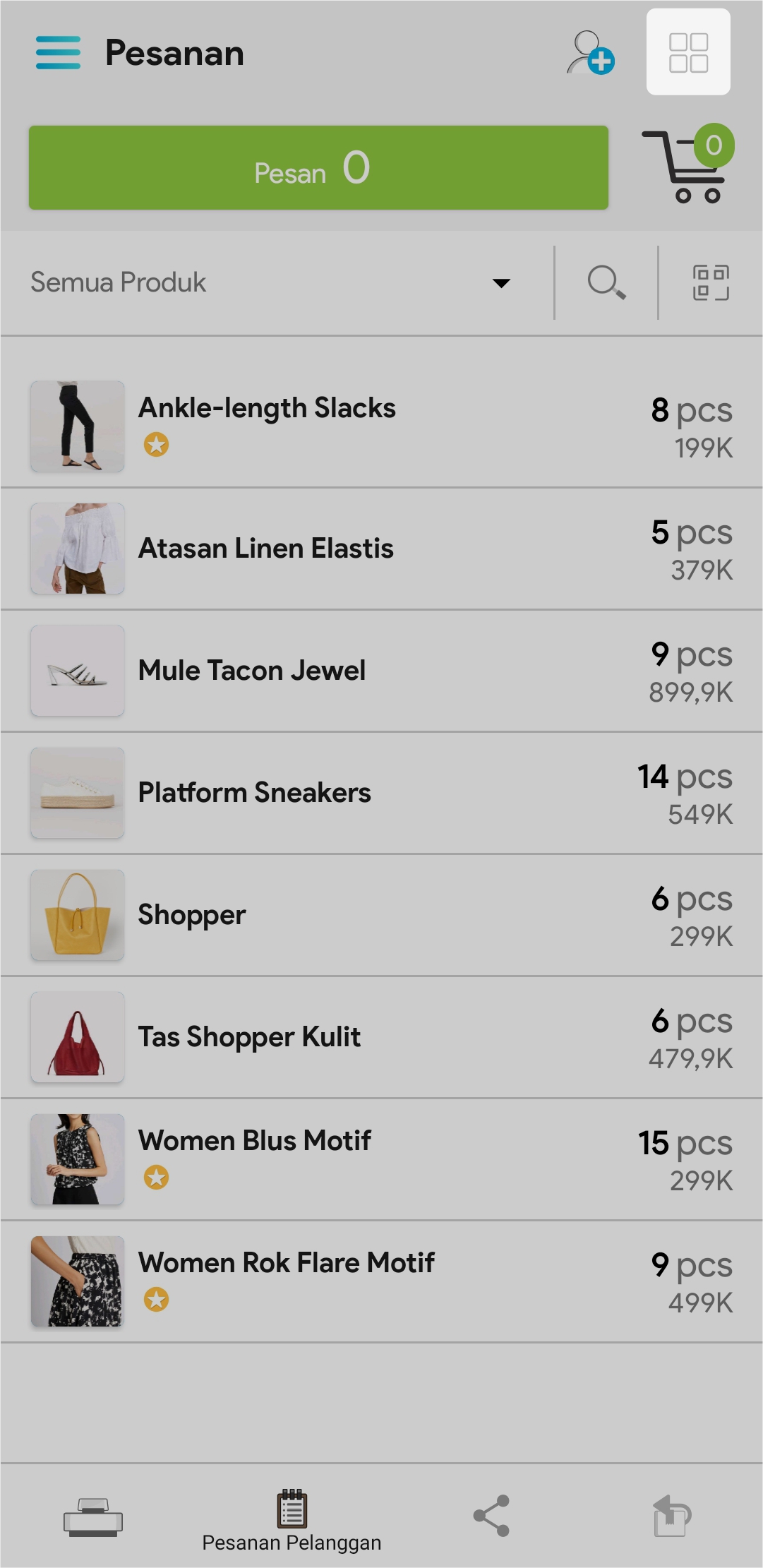Pick Tas Shopper Kulit item

(381, 1037)
